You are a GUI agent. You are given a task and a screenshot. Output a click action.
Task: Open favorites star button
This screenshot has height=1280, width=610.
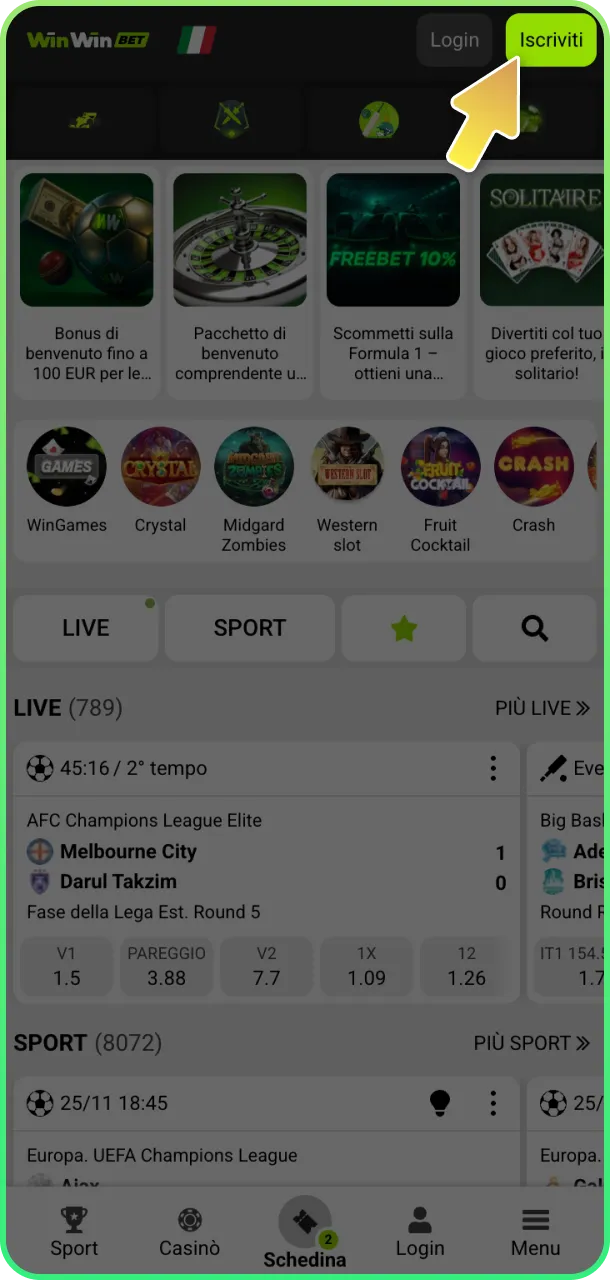(x=403, y=628)
